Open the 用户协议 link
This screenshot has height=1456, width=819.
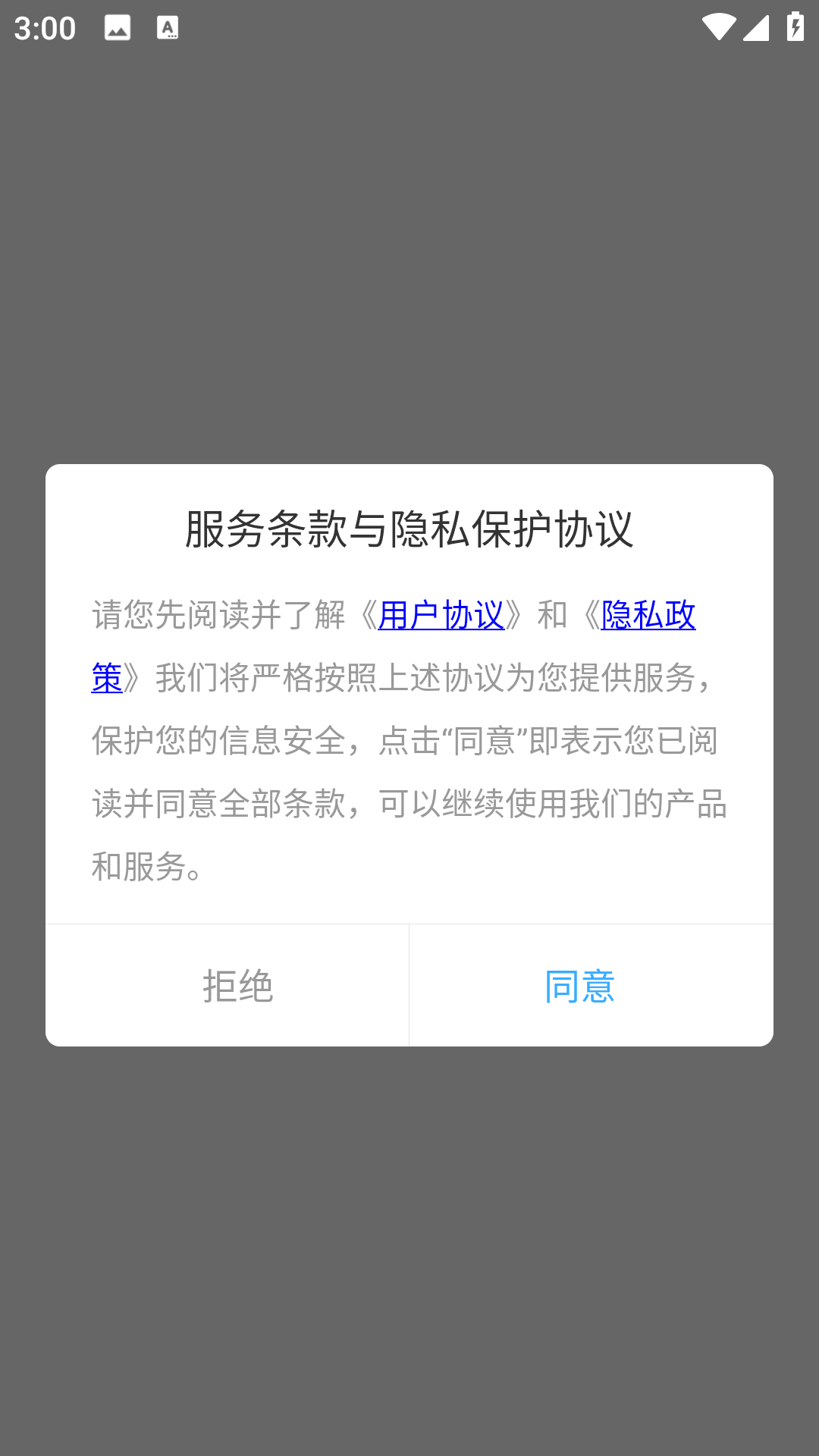tap(441, 615)
